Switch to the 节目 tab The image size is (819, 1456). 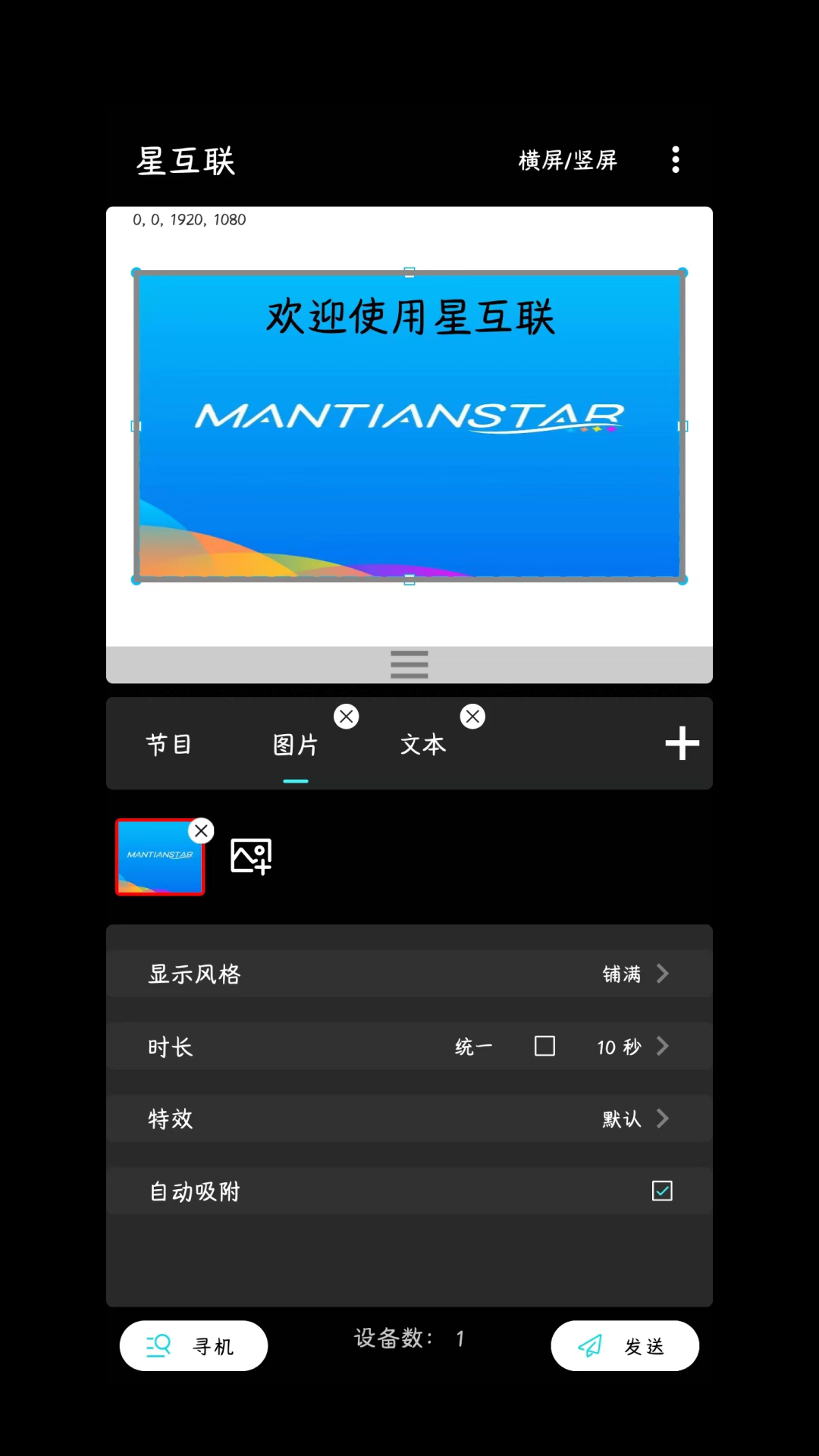click(169, 743)
